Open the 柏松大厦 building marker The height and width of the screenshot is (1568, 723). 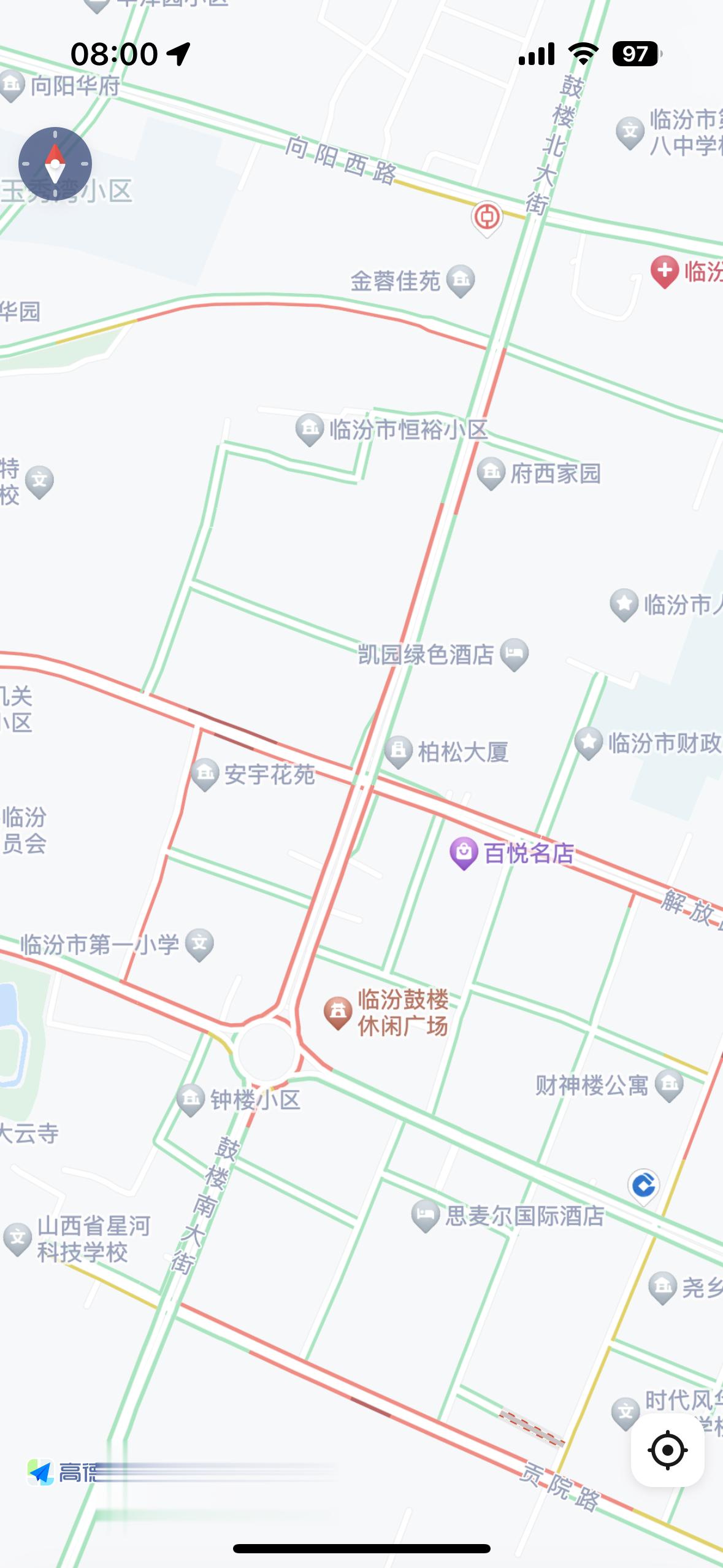pyautogui.click(x=399, y=751)
